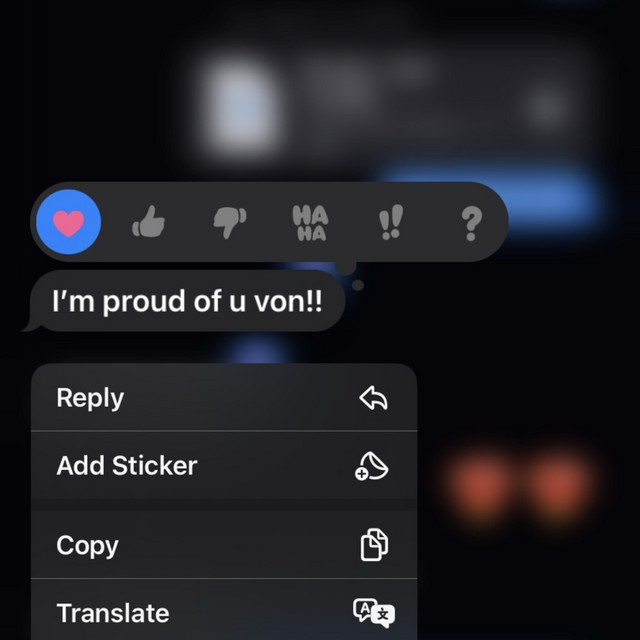Copy the message text
This screenshot has width=640, height=640.
coord(224,545)
